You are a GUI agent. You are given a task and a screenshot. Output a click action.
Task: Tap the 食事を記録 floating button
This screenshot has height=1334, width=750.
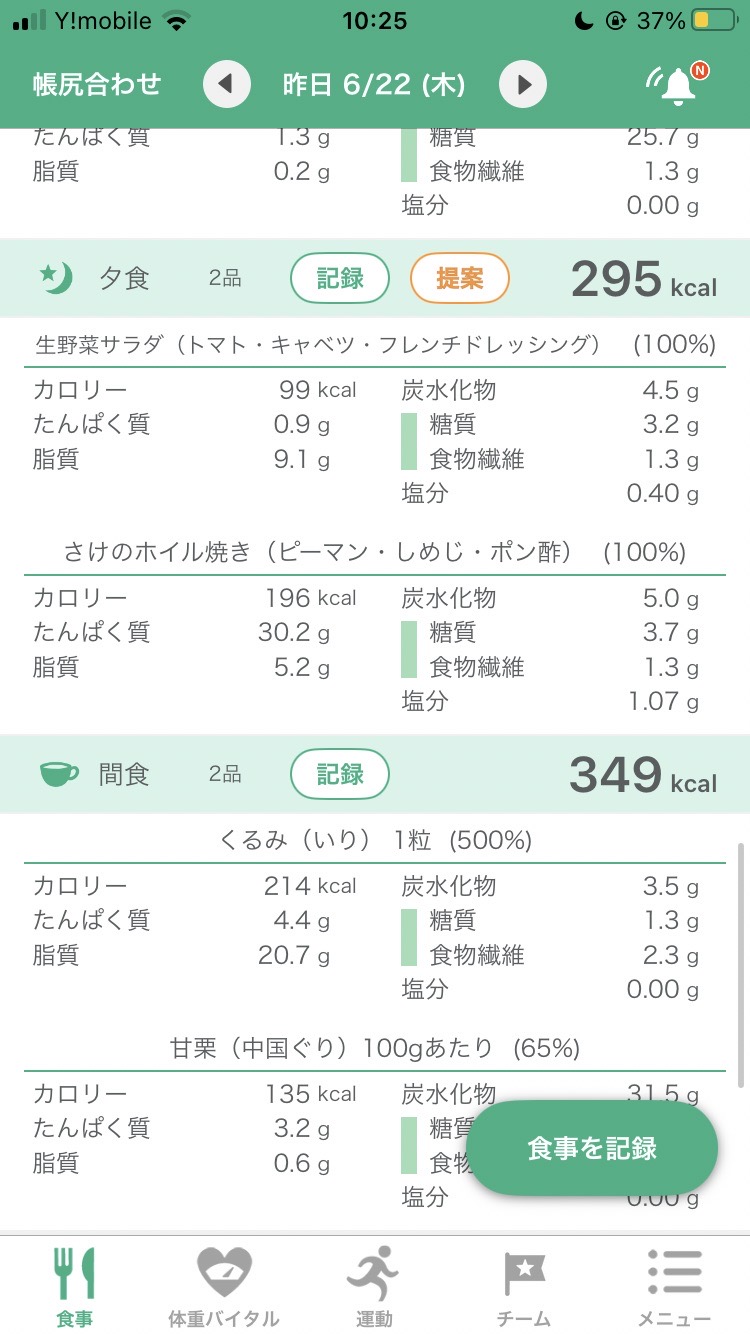pos(592,1148)
